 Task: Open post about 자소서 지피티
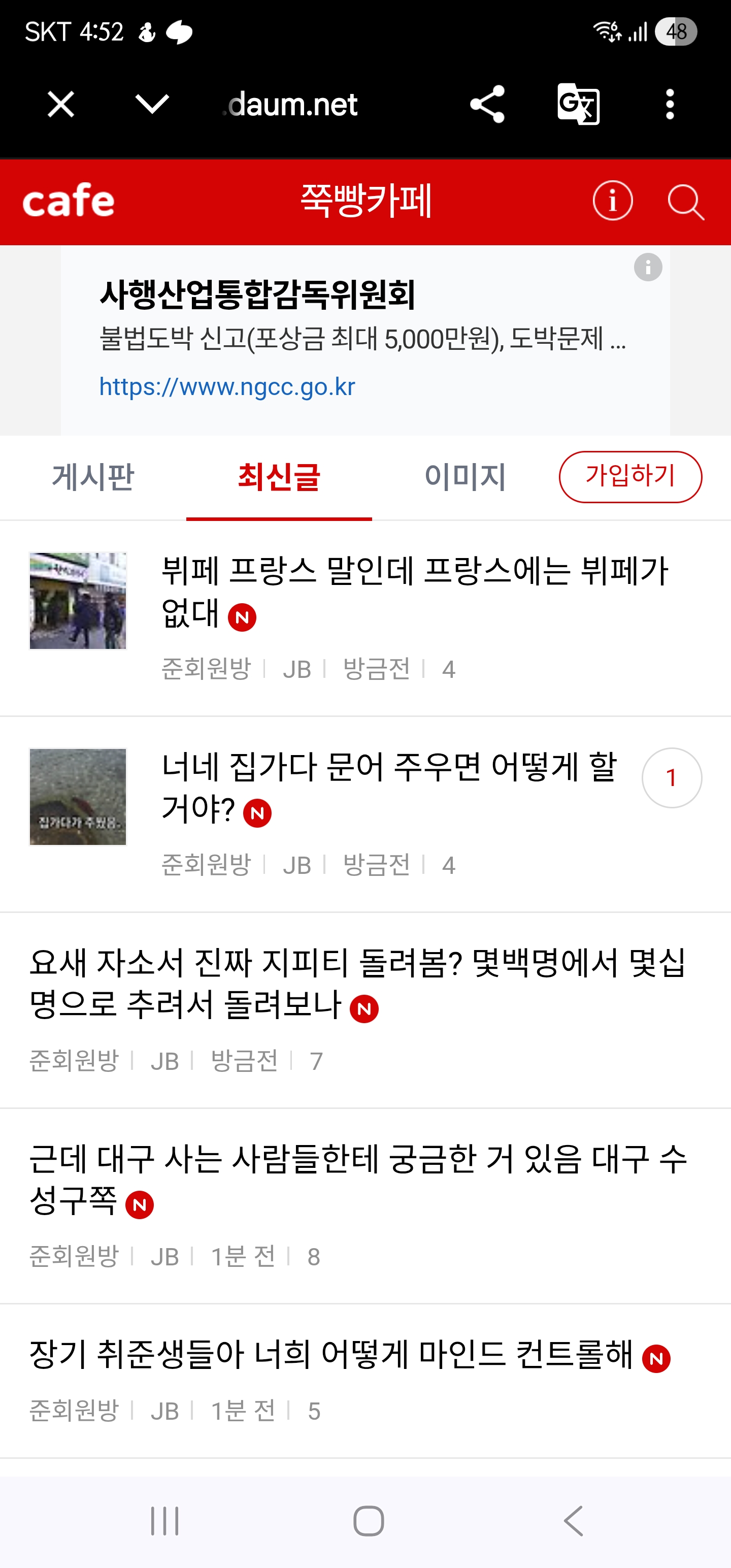[x=358, y=984]
